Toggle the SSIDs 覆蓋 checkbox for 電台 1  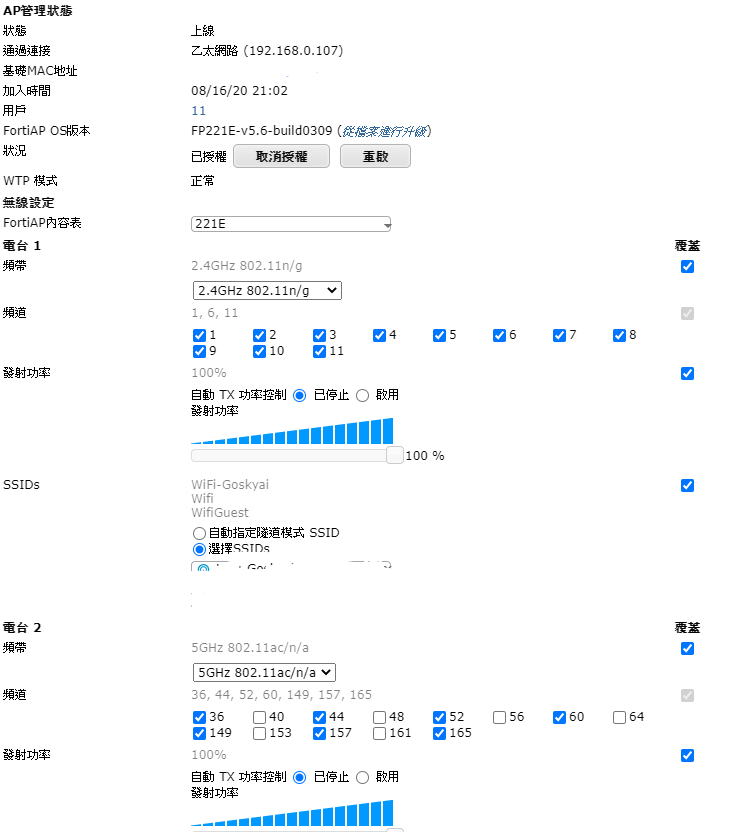687,485
